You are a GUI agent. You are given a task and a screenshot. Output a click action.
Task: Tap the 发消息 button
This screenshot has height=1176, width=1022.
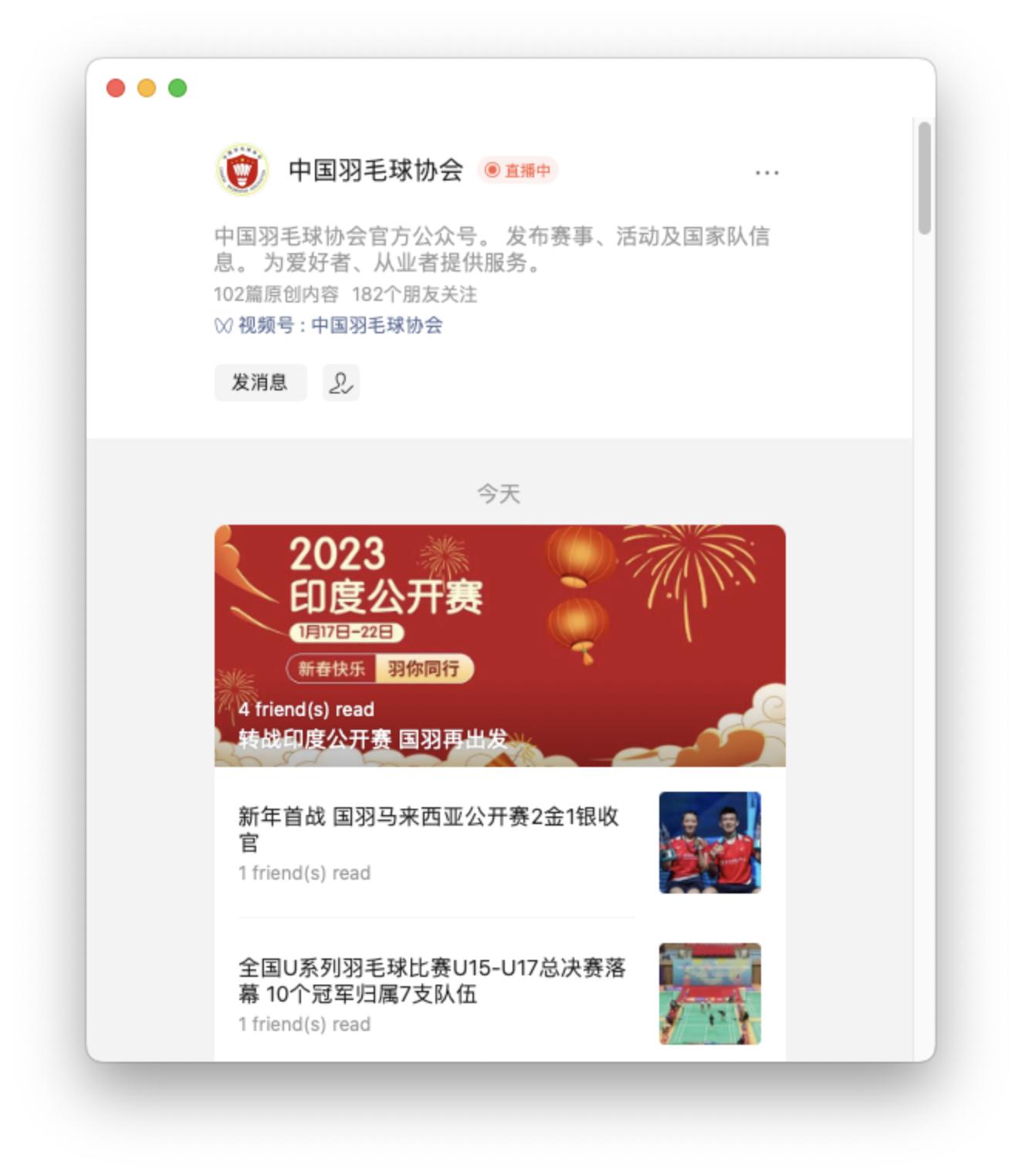(260, 382)
